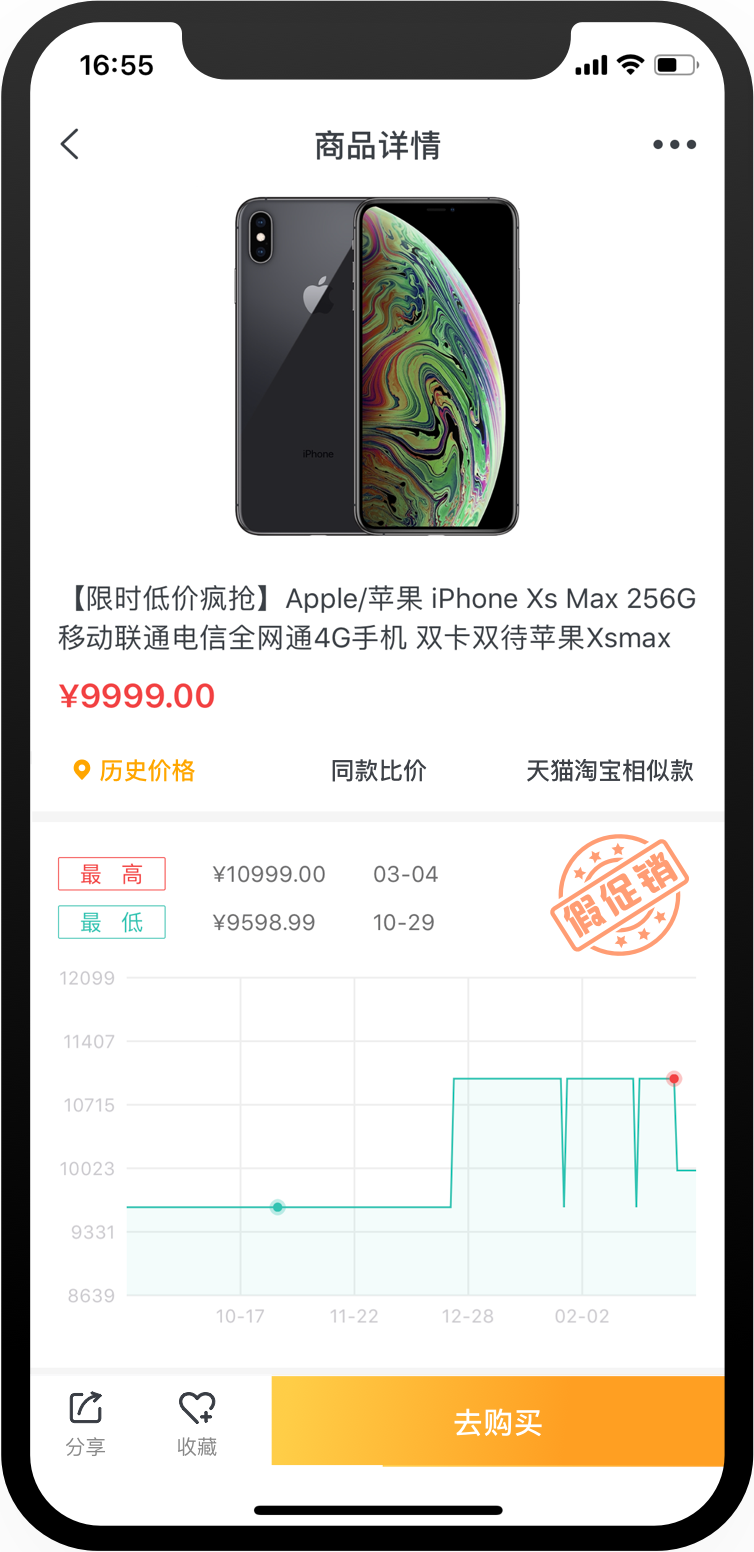Viewport: 754px width, 1552px height.
Task: View the iPhone Xs Max product image
Action: [377, 366]
